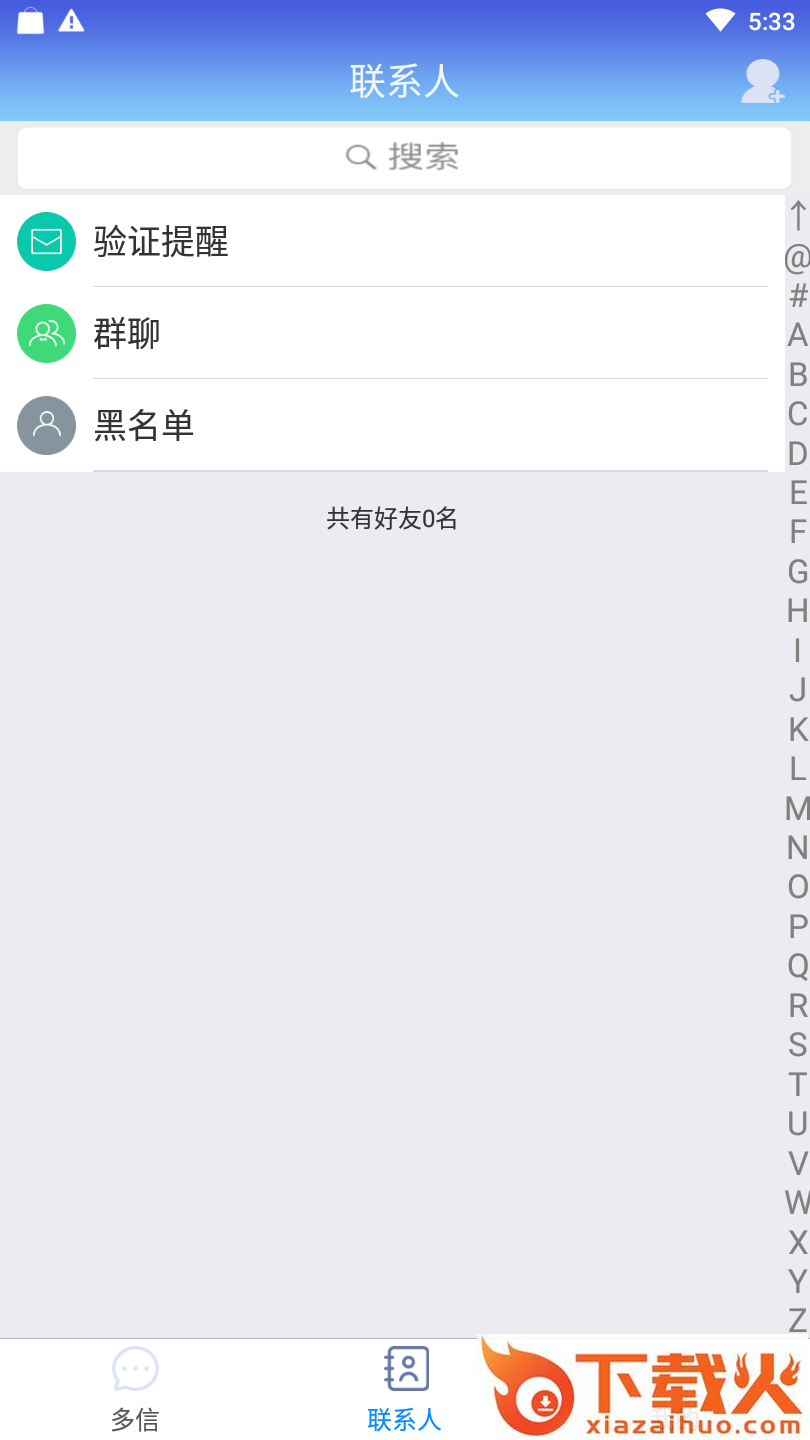Select the # index entry
The image size is (810, 1440).
[x=797, y=296]
